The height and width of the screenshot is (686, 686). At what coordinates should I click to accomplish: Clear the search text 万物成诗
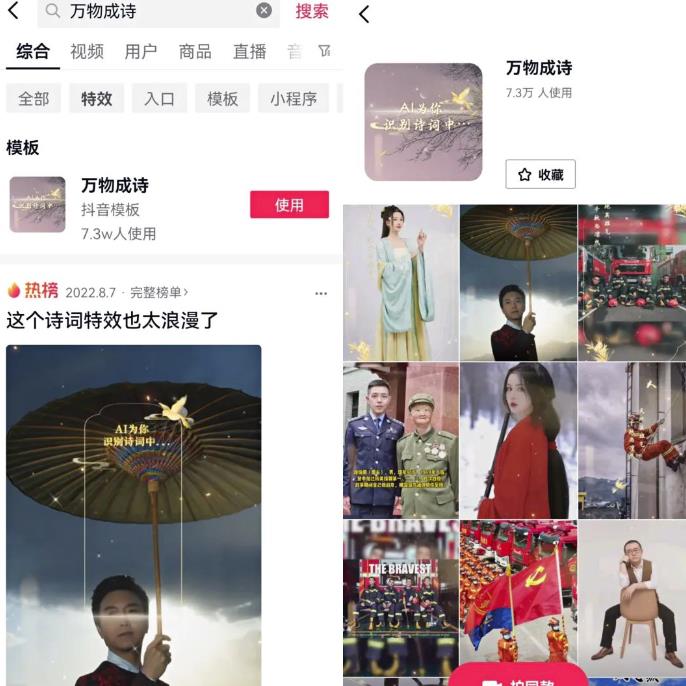[x=264, y=11]
